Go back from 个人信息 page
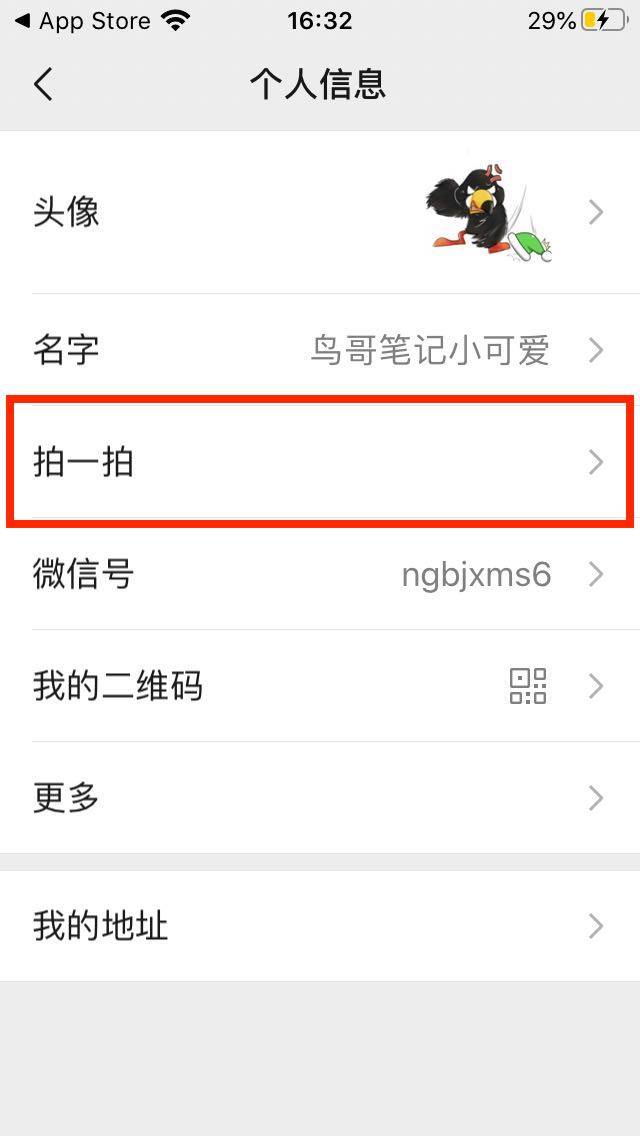Image resolution: width=640 pixels, height=1136 pixels. (x=43, y=84)
